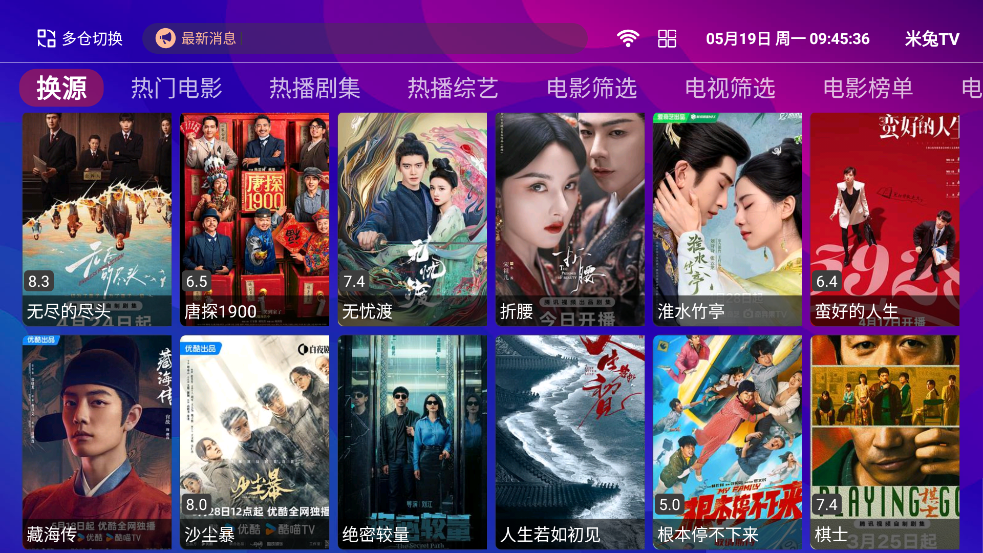
Task: Open the movie 唐探1900
Action: (255, 219)
